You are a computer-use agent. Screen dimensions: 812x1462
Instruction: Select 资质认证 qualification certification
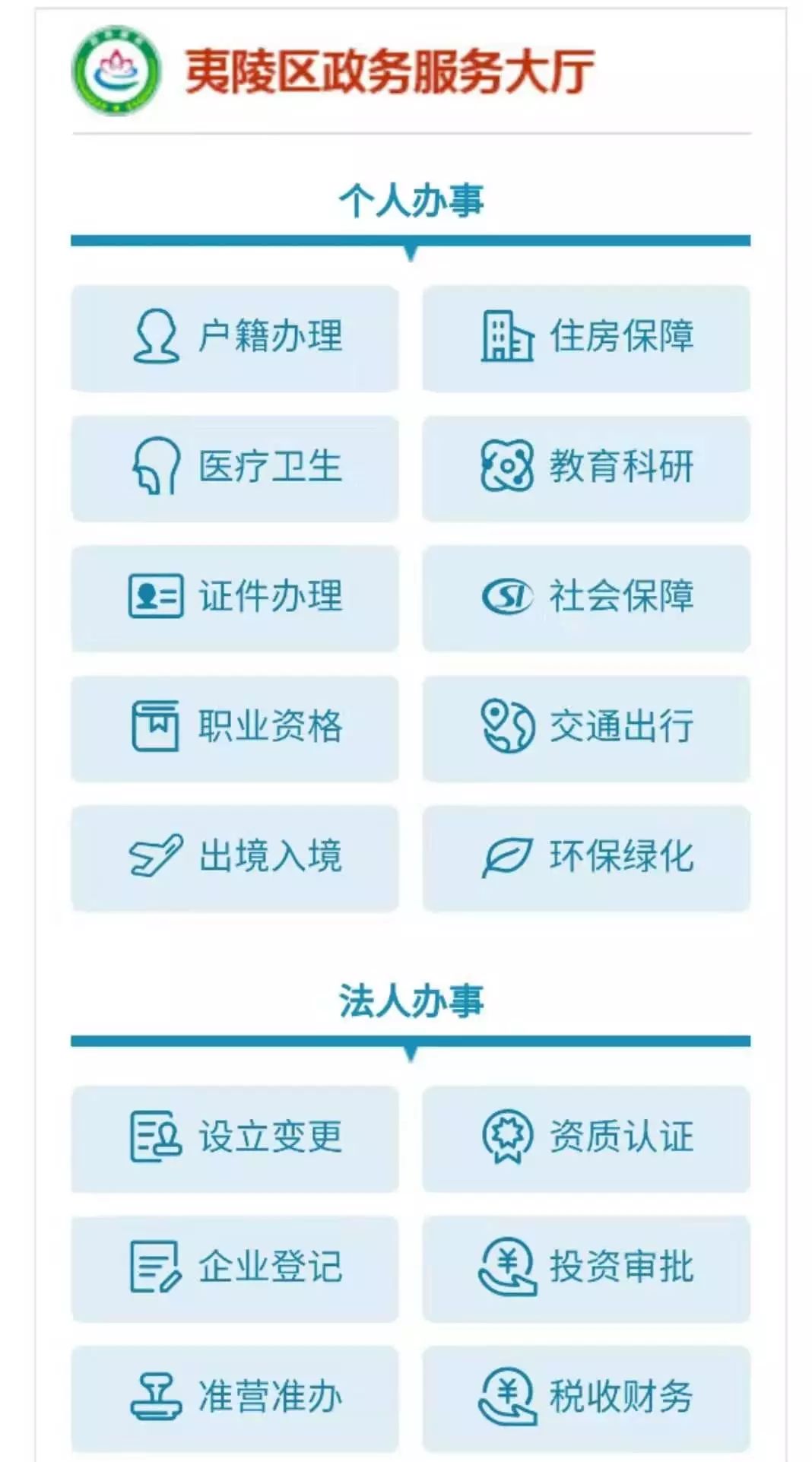pyautogui.click(x=586, y=1139)
